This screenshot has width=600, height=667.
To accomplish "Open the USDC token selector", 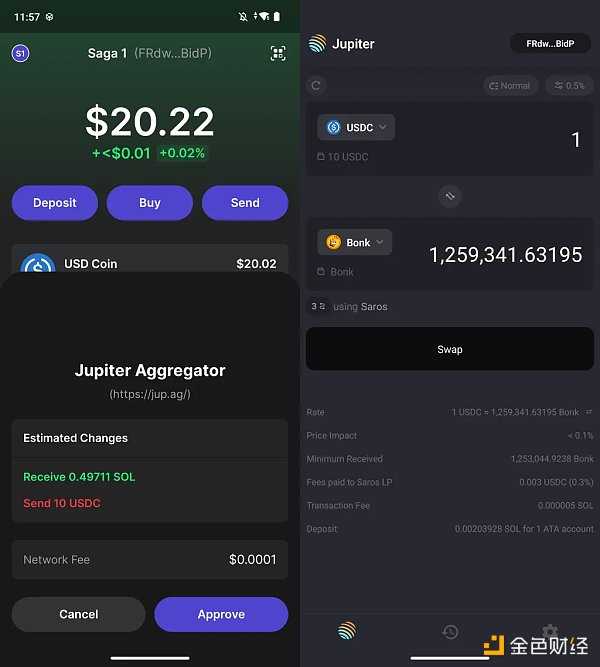I will [356, 127].
